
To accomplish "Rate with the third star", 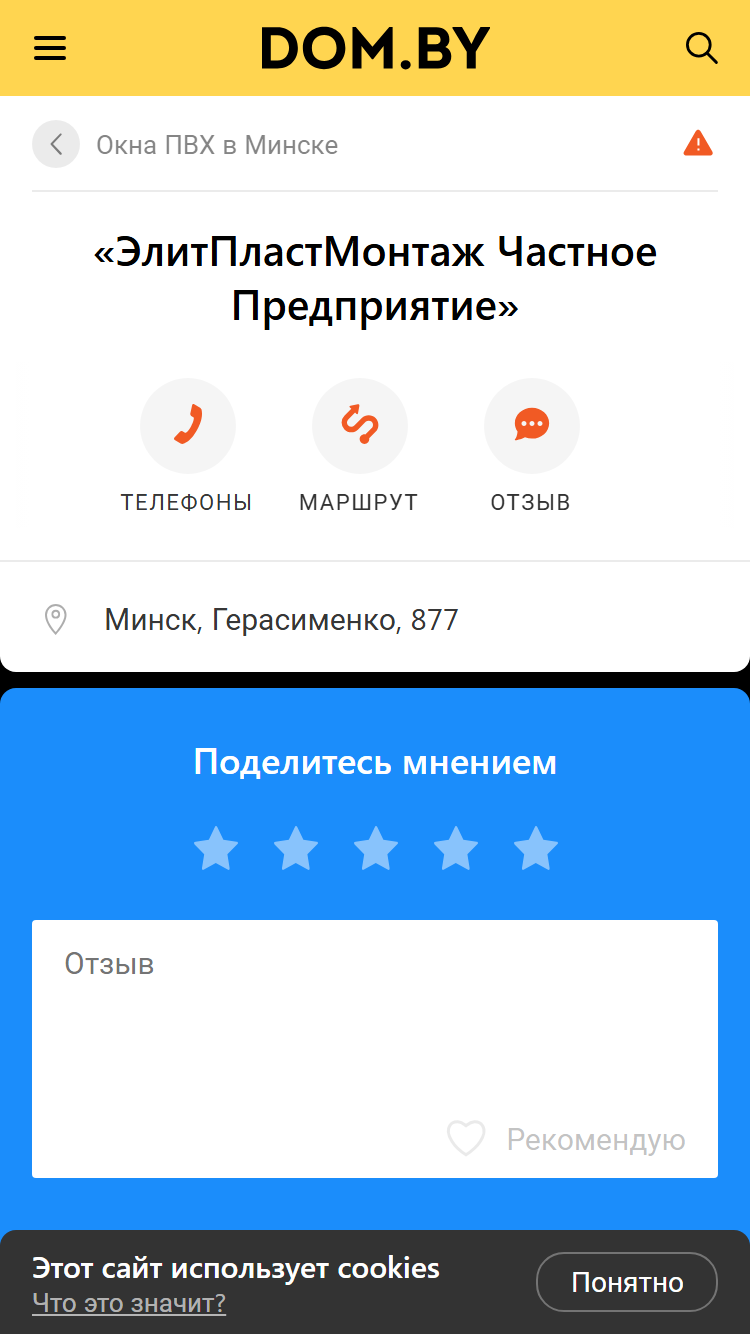I will (376, 849).
